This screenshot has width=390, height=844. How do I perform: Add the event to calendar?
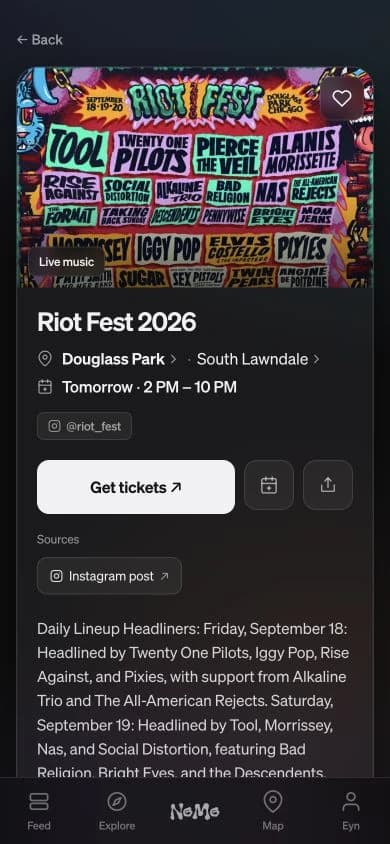click(269, 485)
